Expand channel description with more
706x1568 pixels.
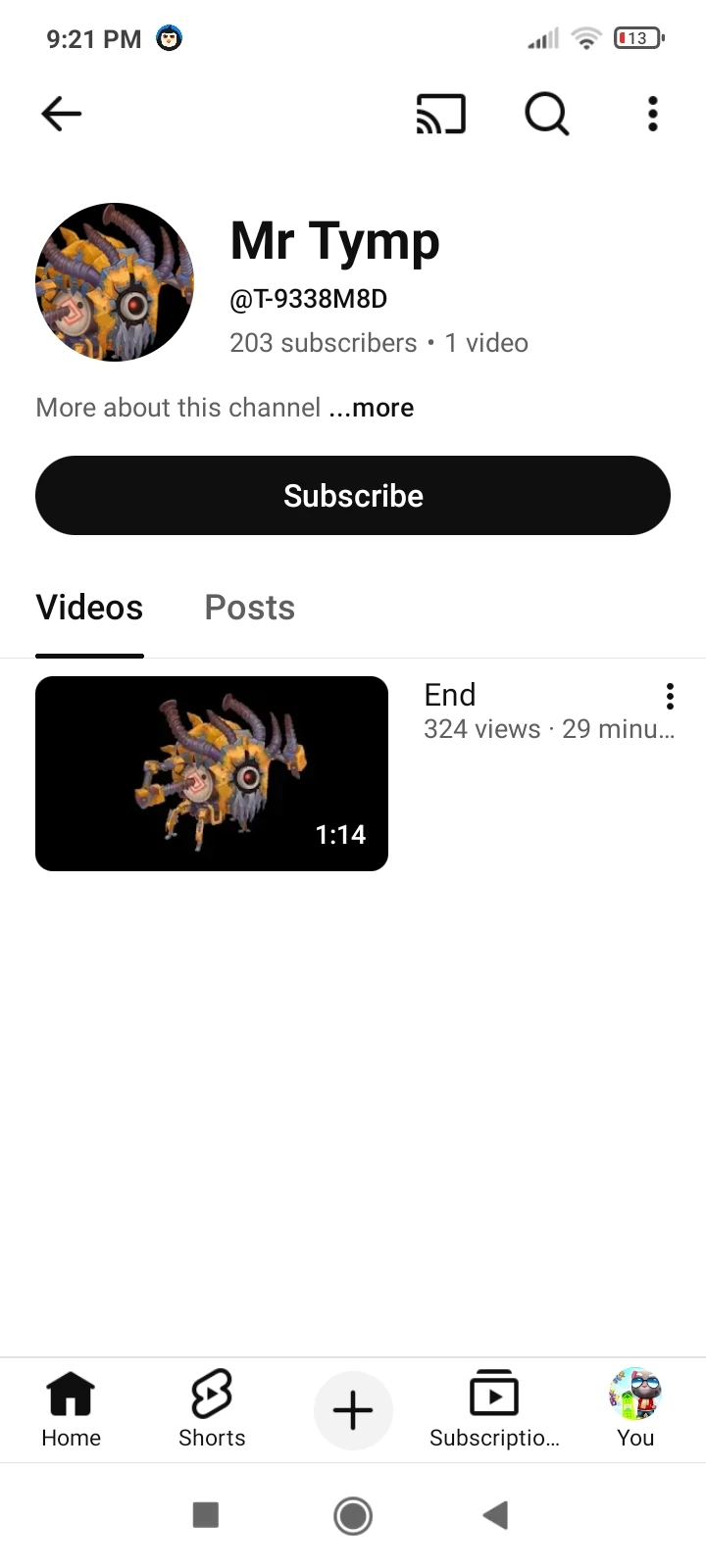click(x=372, y=407)
